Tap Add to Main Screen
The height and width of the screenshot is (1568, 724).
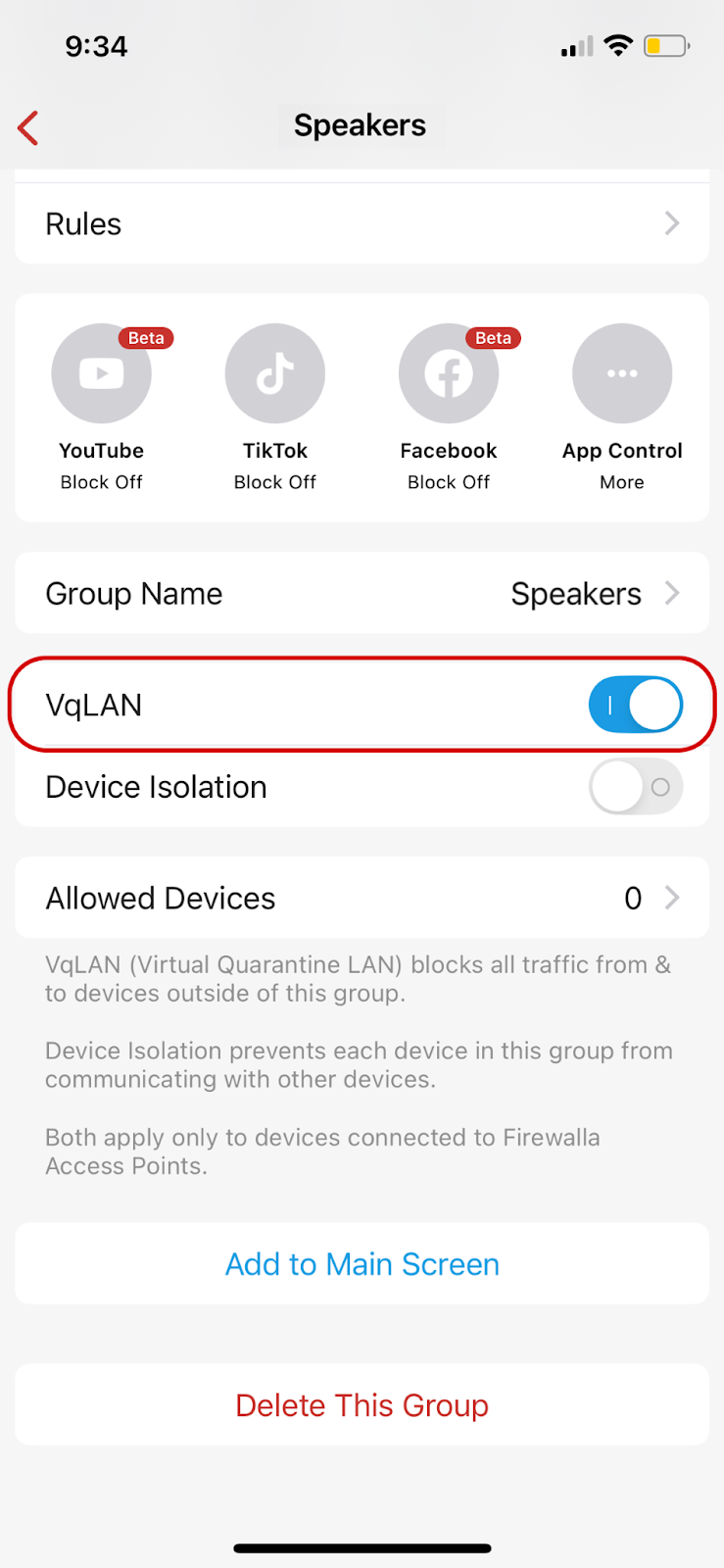point(362,1264)
